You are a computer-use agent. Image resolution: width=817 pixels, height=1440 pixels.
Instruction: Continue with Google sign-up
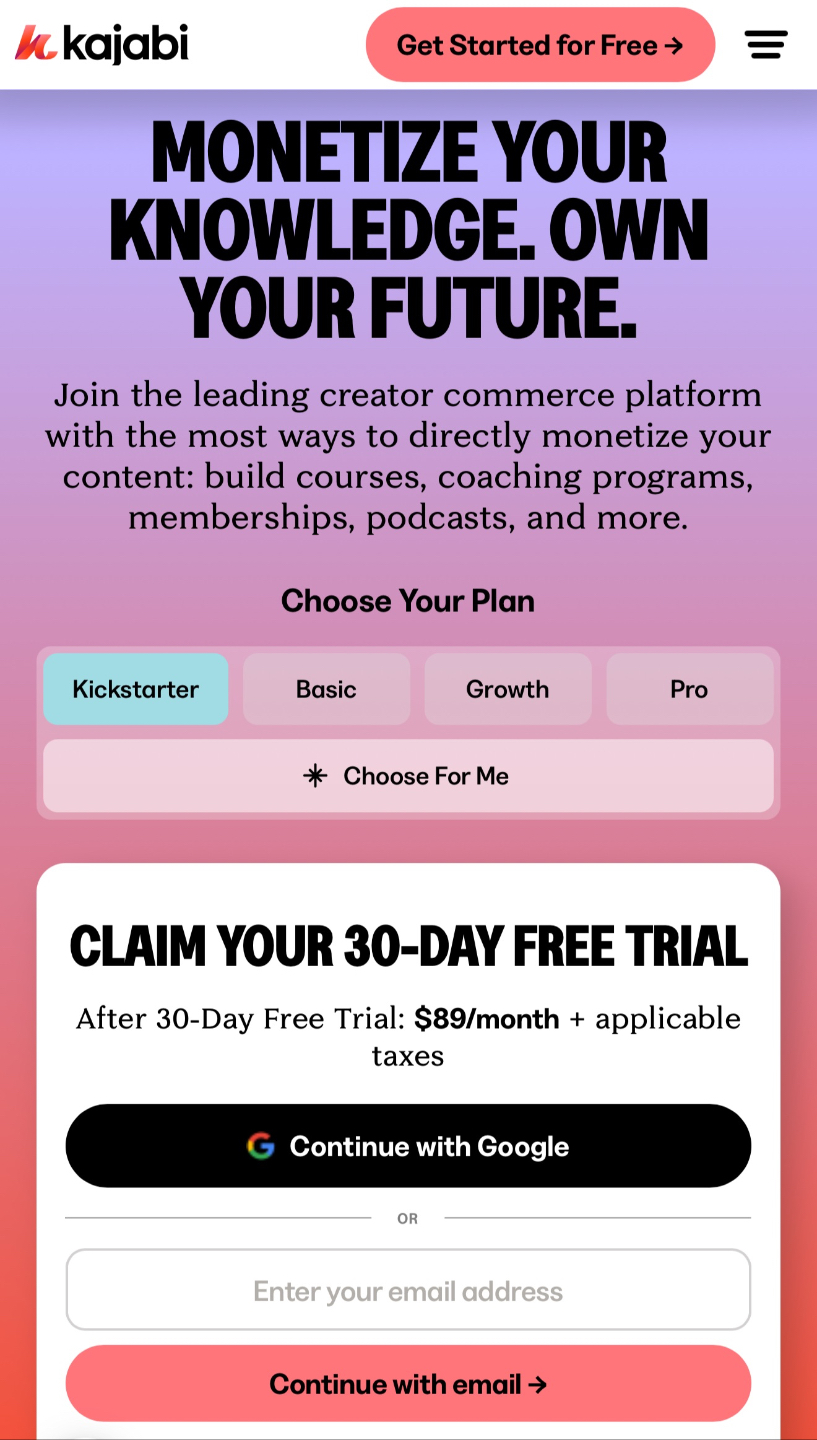point(408,1146)
